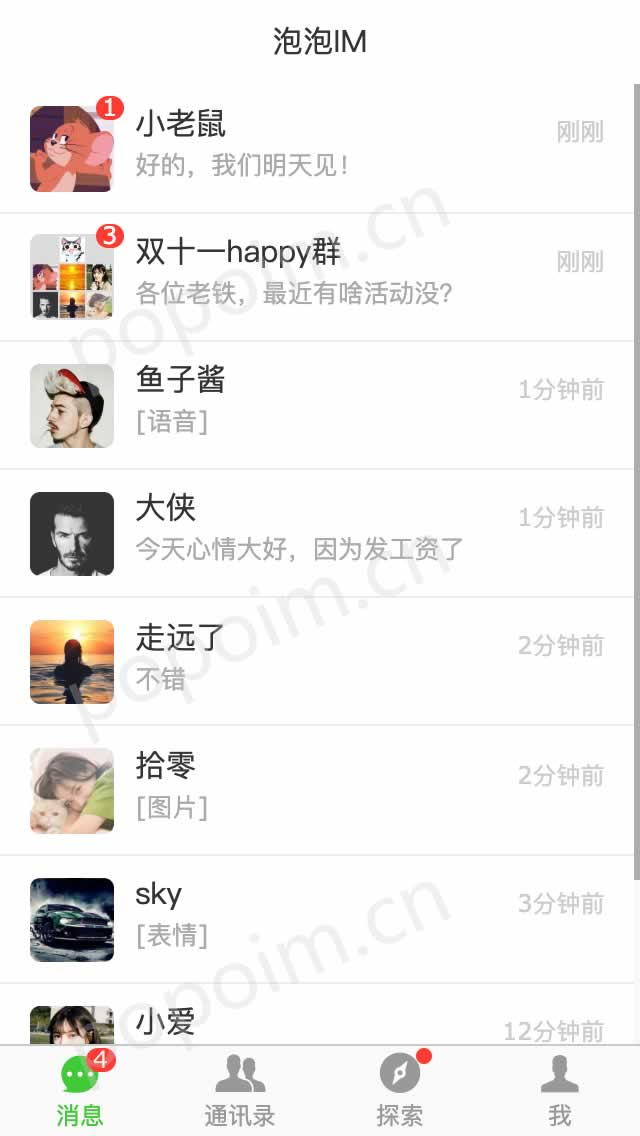Open the conversation with 拾零
Image resolution: width=640 pixels, height=1136 pixels.
click(x=320, y=789)
